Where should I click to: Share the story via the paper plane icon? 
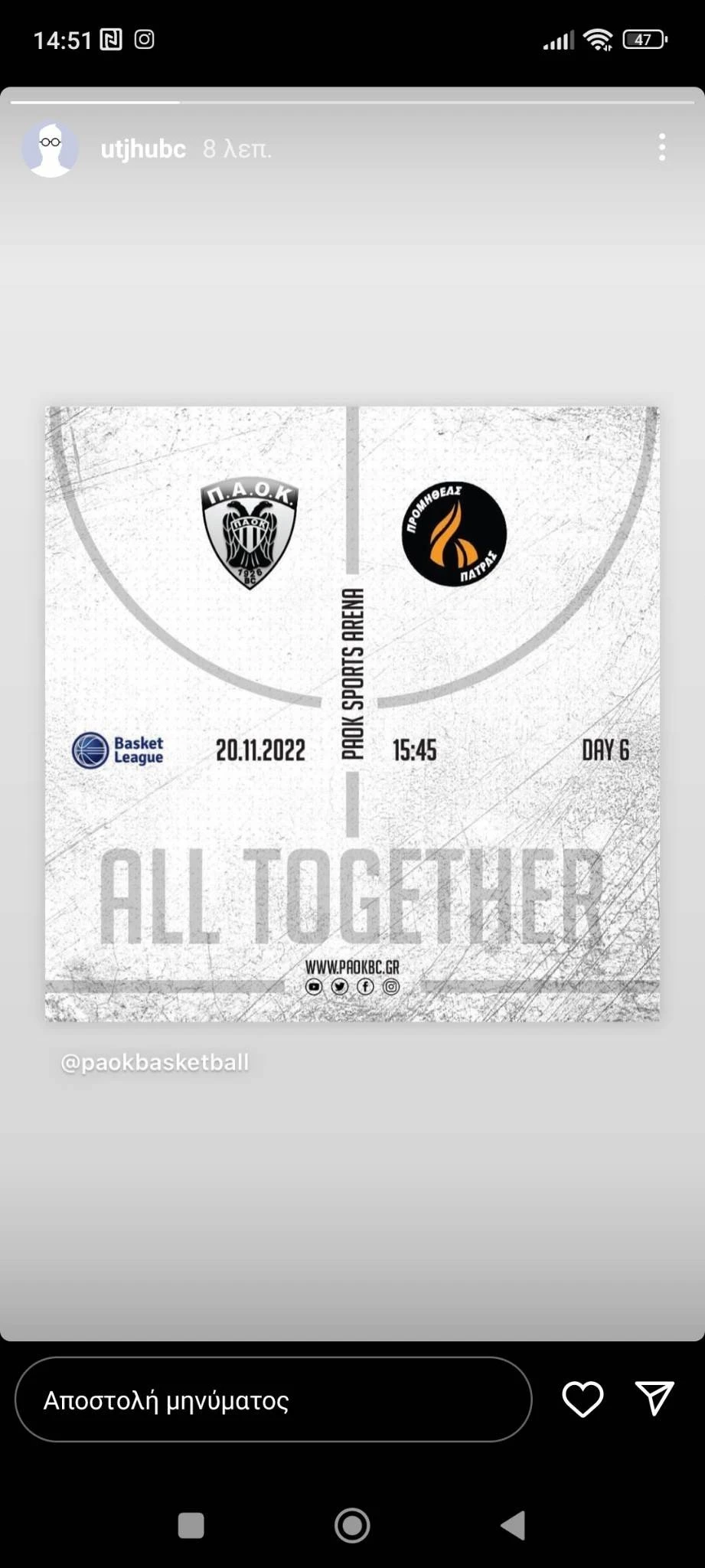click(654, 1399)
